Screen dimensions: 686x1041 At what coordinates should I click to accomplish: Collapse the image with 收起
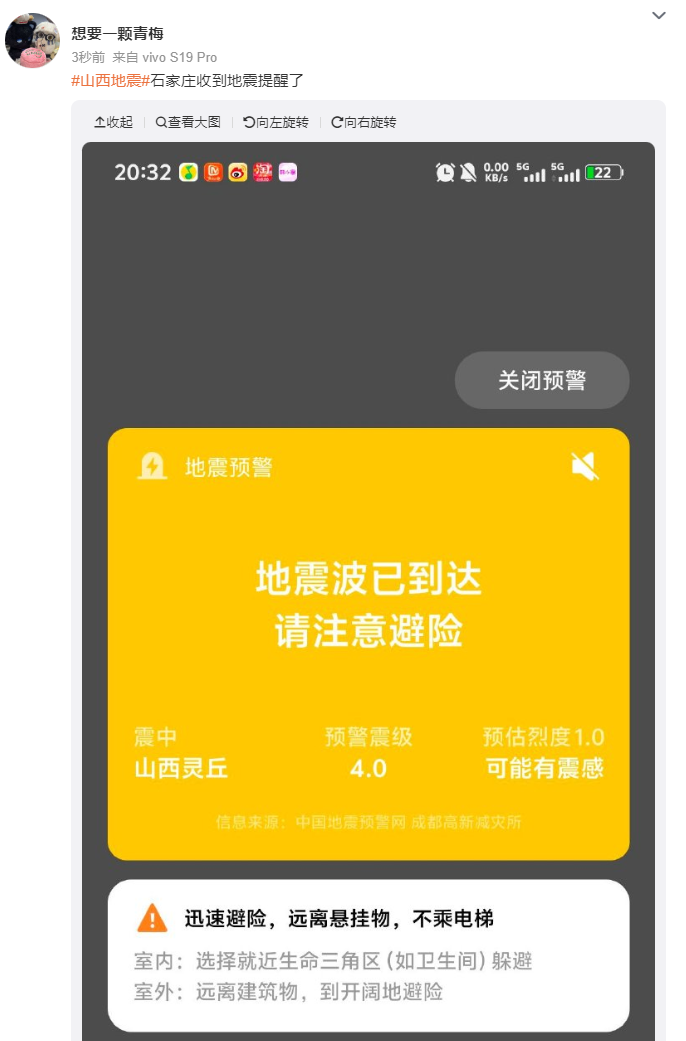coord(113,122)
